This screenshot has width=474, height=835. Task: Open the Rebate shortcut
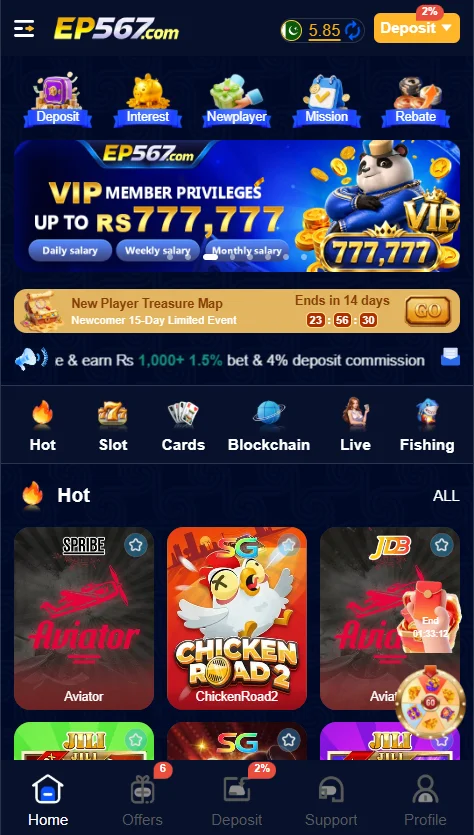click(x=415, y=100)
